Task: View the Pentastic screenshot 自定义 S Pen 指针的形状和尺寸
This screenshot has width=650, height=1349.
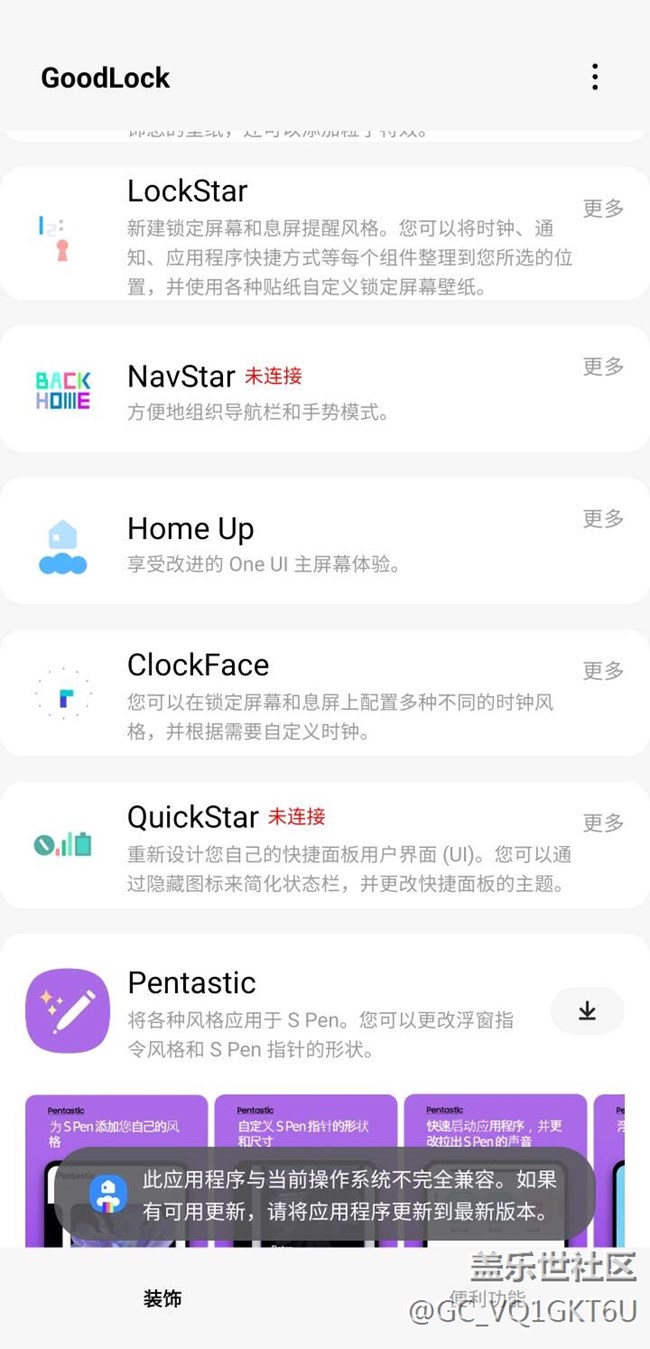Action: click(305, 1125)
